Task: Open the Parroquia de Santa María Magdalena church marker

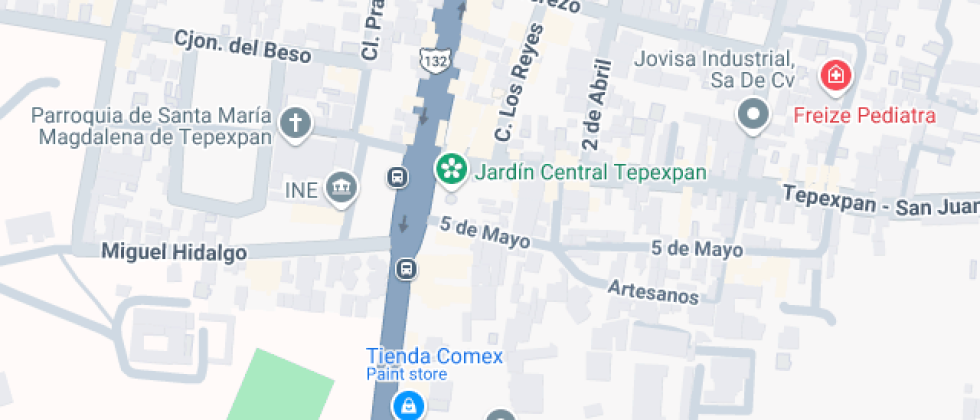Action: point(295,124)
